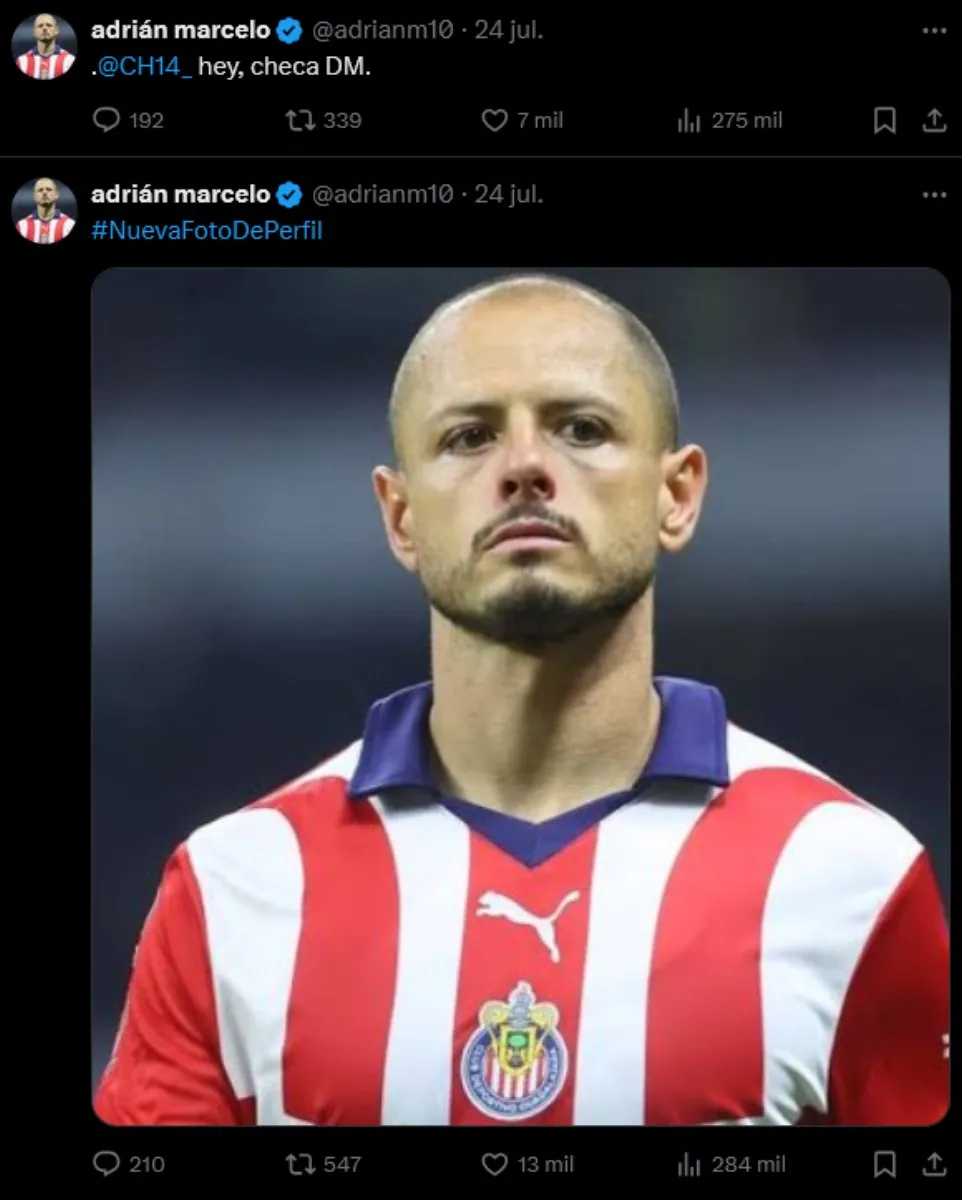Open the #NuevaFotoDePerfil hashtag
This screenshot has height=1200, width=962.
click(207, 231)
